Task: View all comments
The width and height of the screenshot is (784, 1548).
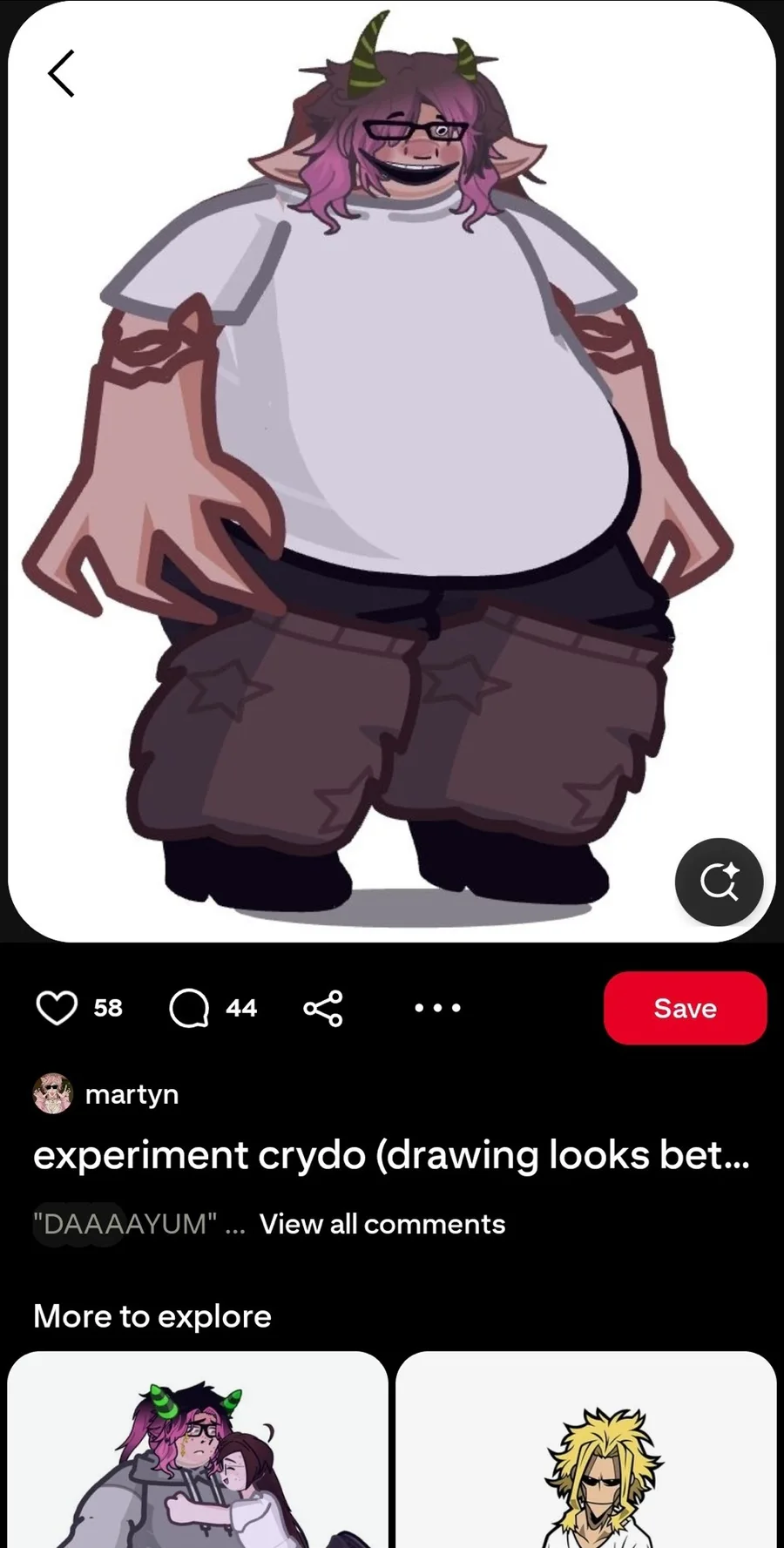Action: tap(382, 1224)
